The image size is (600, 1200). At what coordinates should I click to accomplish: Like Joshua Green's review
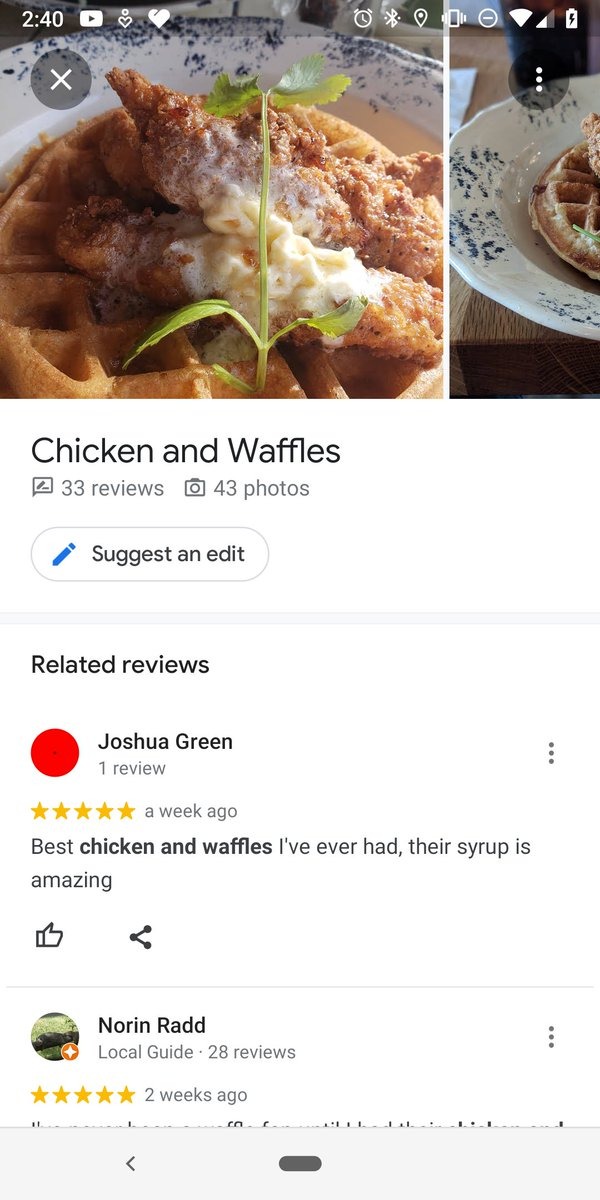pos(49,936)
